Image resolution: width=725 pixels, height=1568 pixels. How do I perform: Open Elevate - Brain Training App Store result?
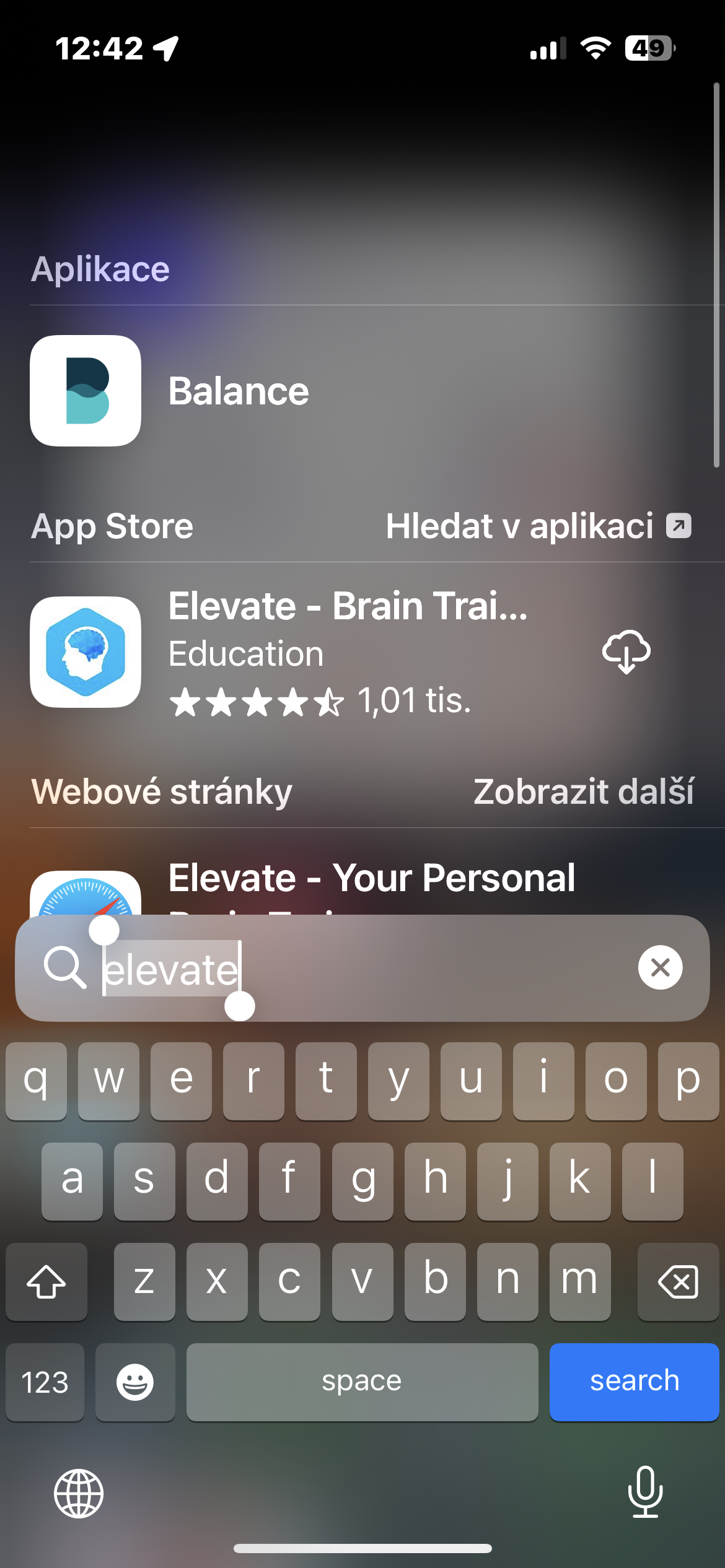pos(347,651)
